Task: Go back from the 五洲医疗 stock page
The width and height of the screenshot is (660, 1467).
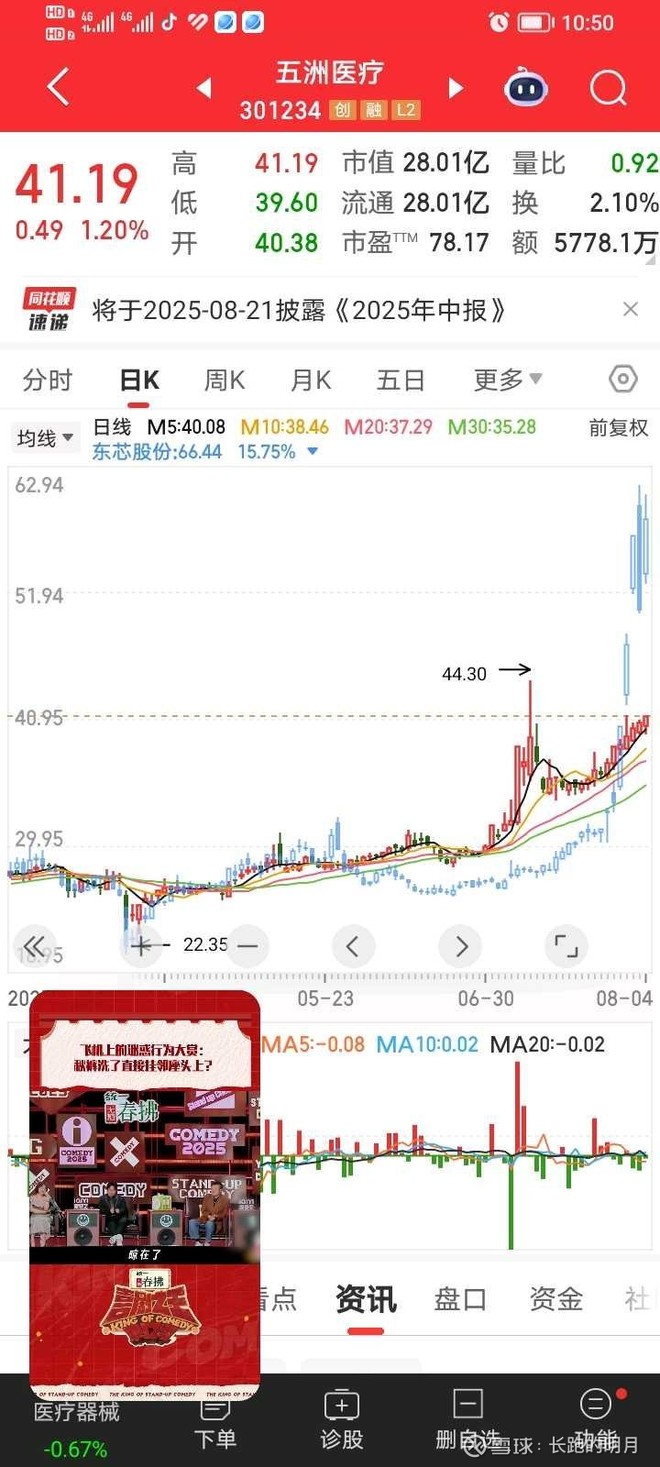Action: [58, 88]
